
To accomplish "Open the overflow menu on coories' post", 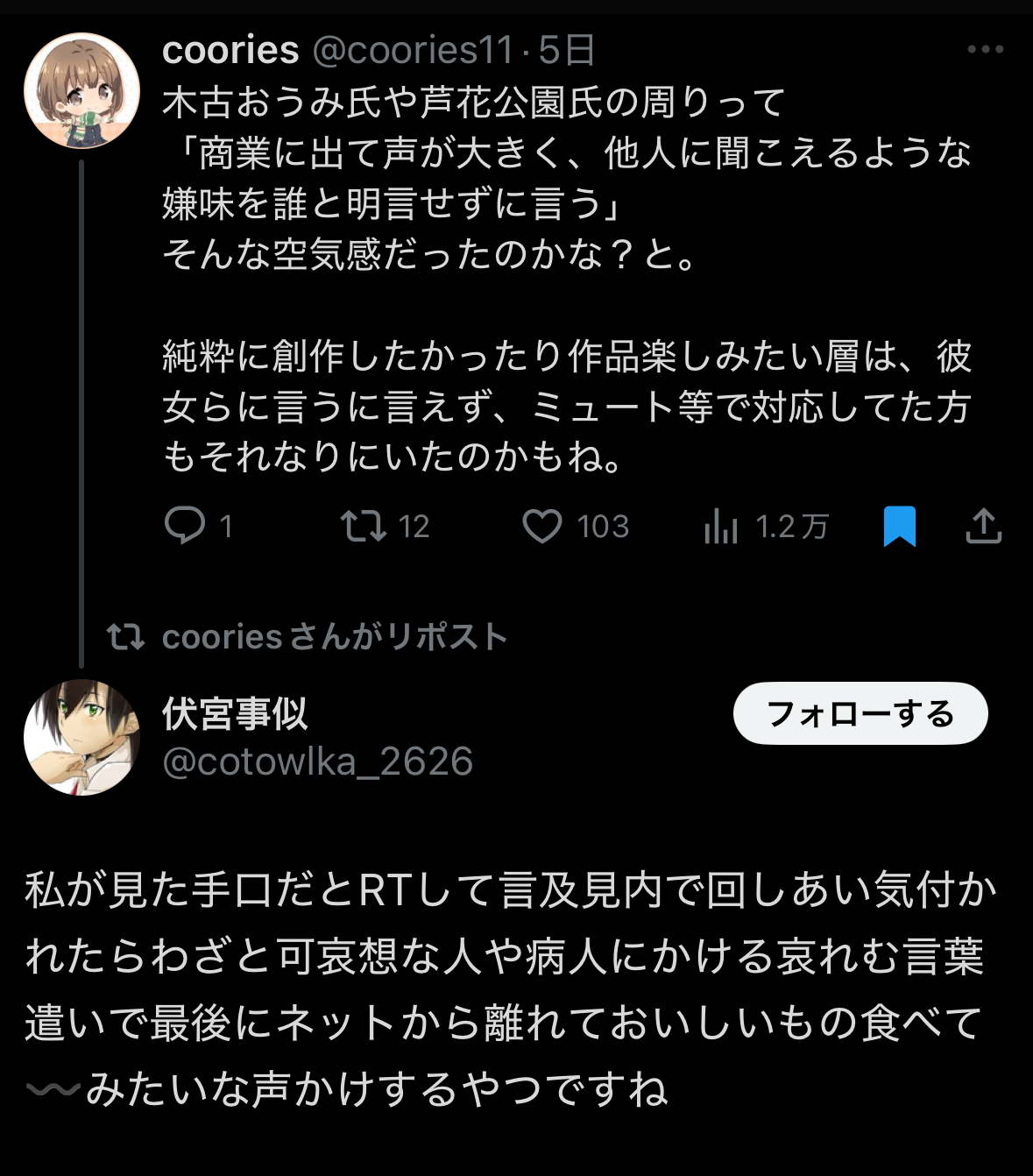I will pyautogui.click(x=985, y=50).
